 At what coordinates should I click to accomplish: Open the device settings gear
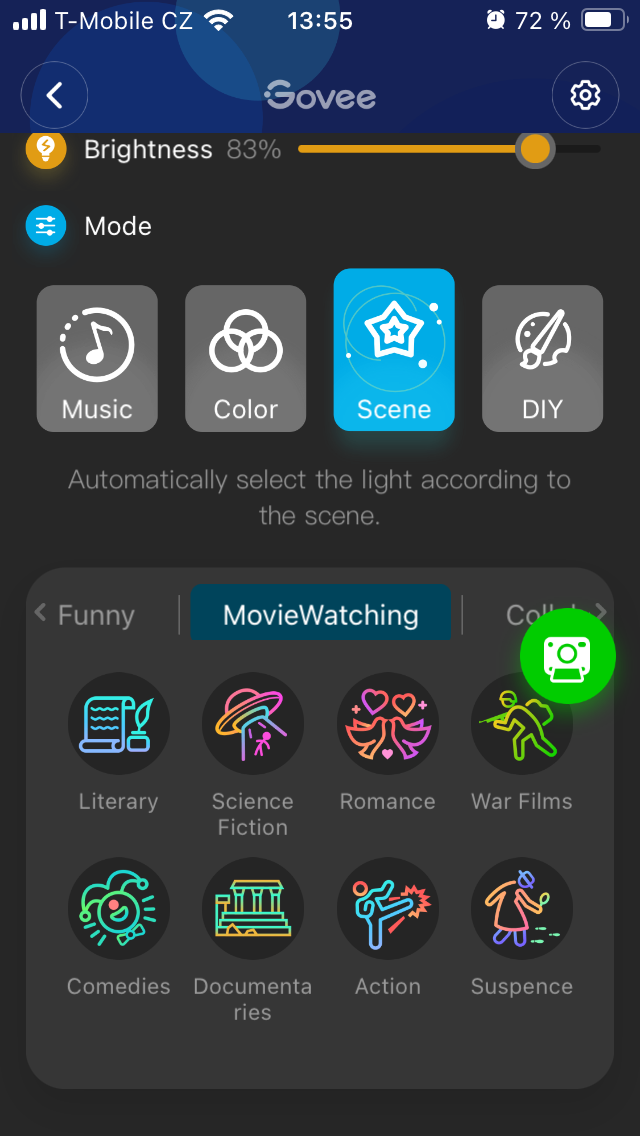pyautogui.click(x=585, y=95)
